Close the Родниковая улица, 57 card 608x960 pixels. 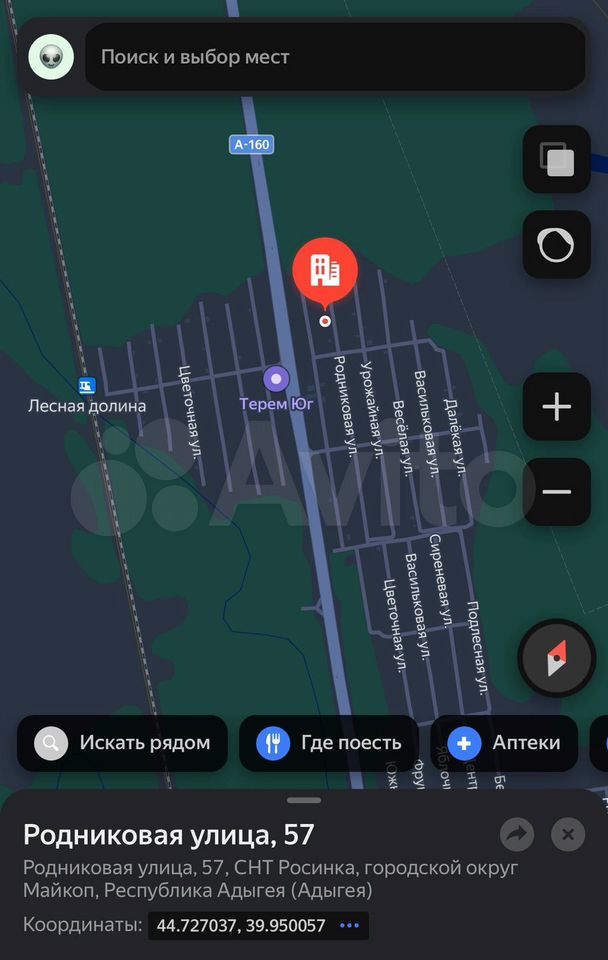tap(568, 834)
